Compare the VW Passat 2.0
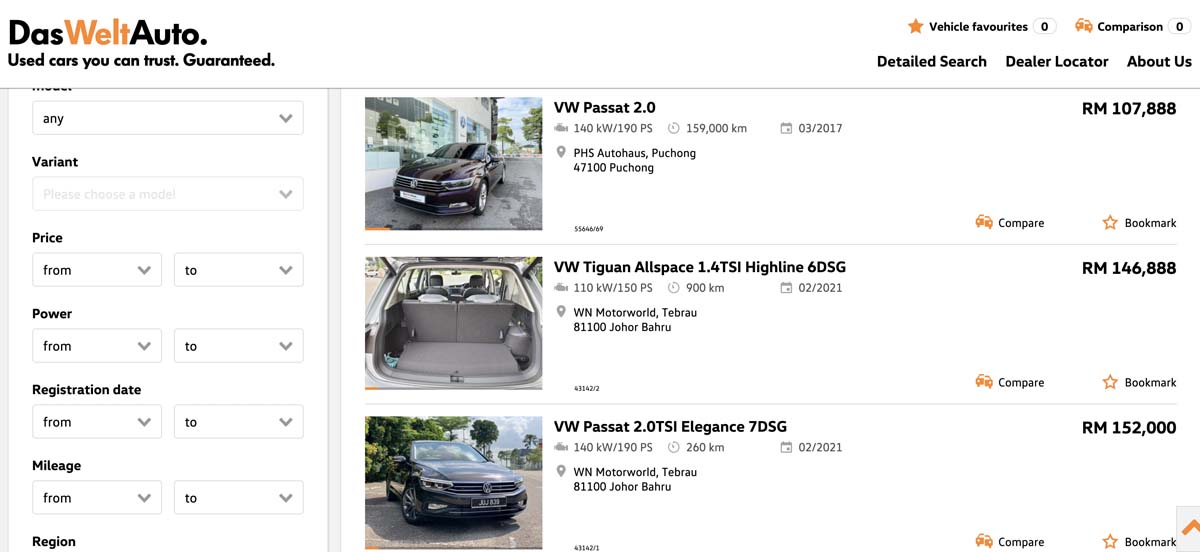Viewport: 1200px width, 552px height. (x=1010, y=223)
